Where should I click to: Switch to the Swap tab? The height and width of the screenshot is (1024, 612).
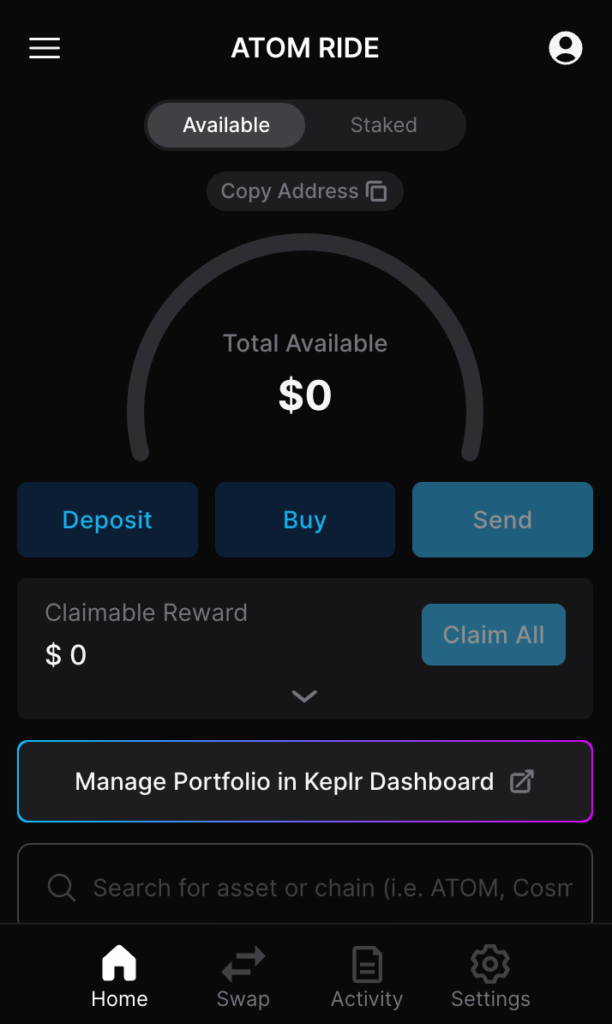coord(243,977)
